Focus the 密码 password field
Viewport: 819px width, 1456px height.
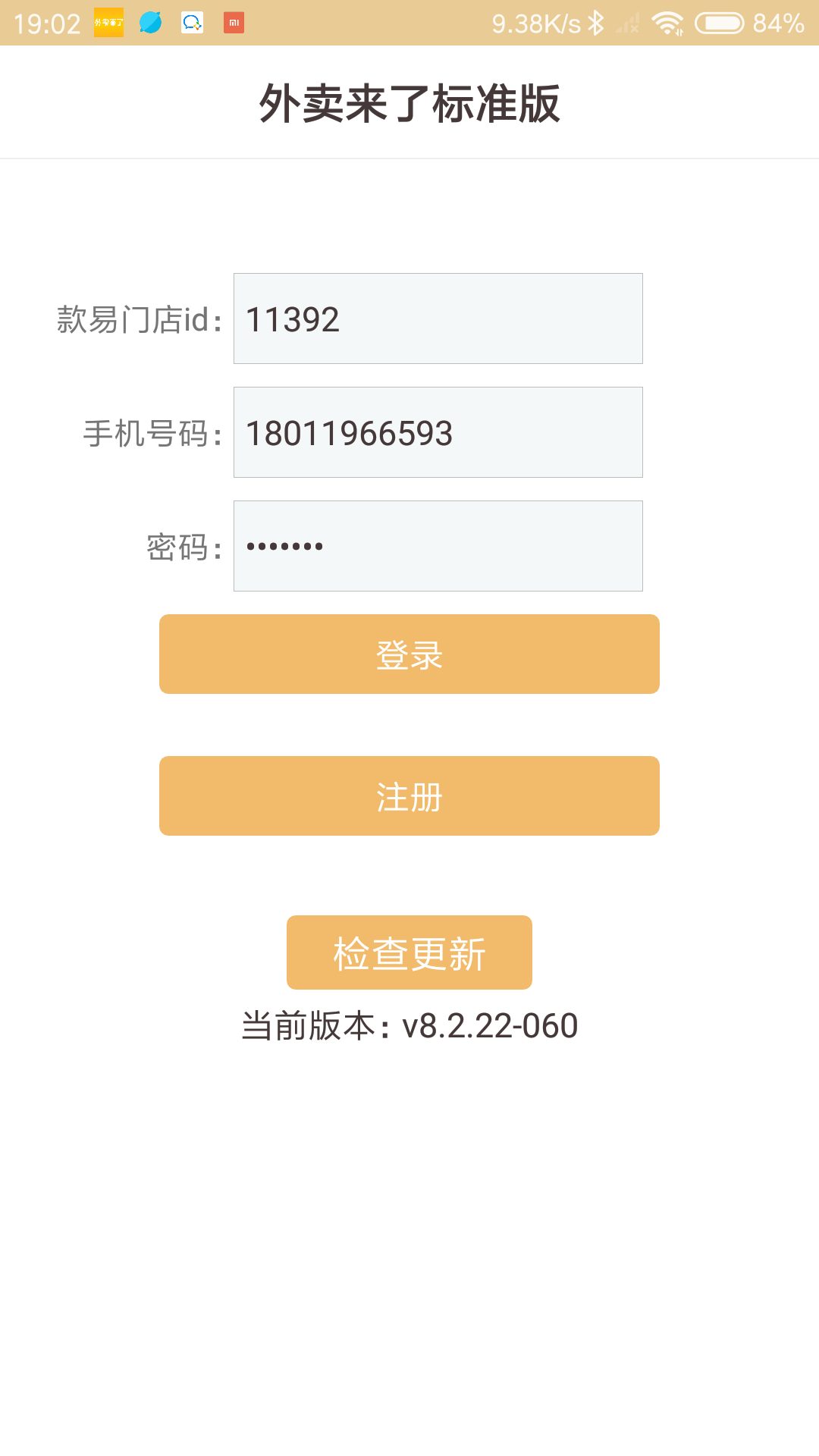tap(438, 546)
